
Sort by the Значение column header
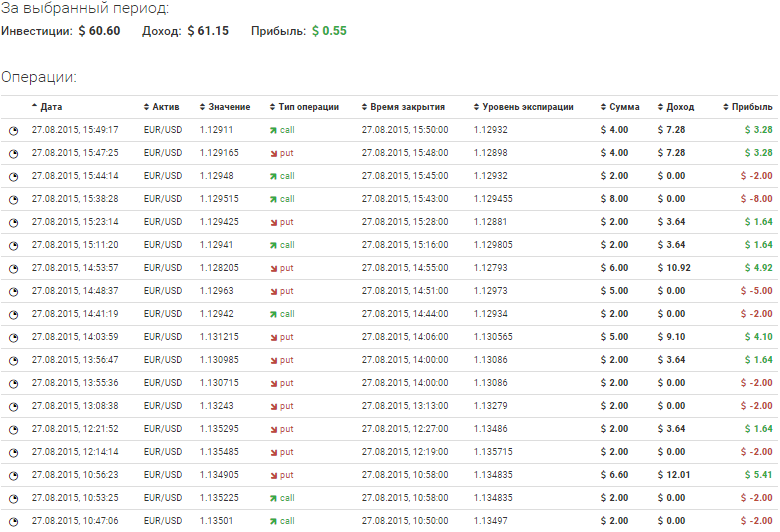tap(229, 107)
